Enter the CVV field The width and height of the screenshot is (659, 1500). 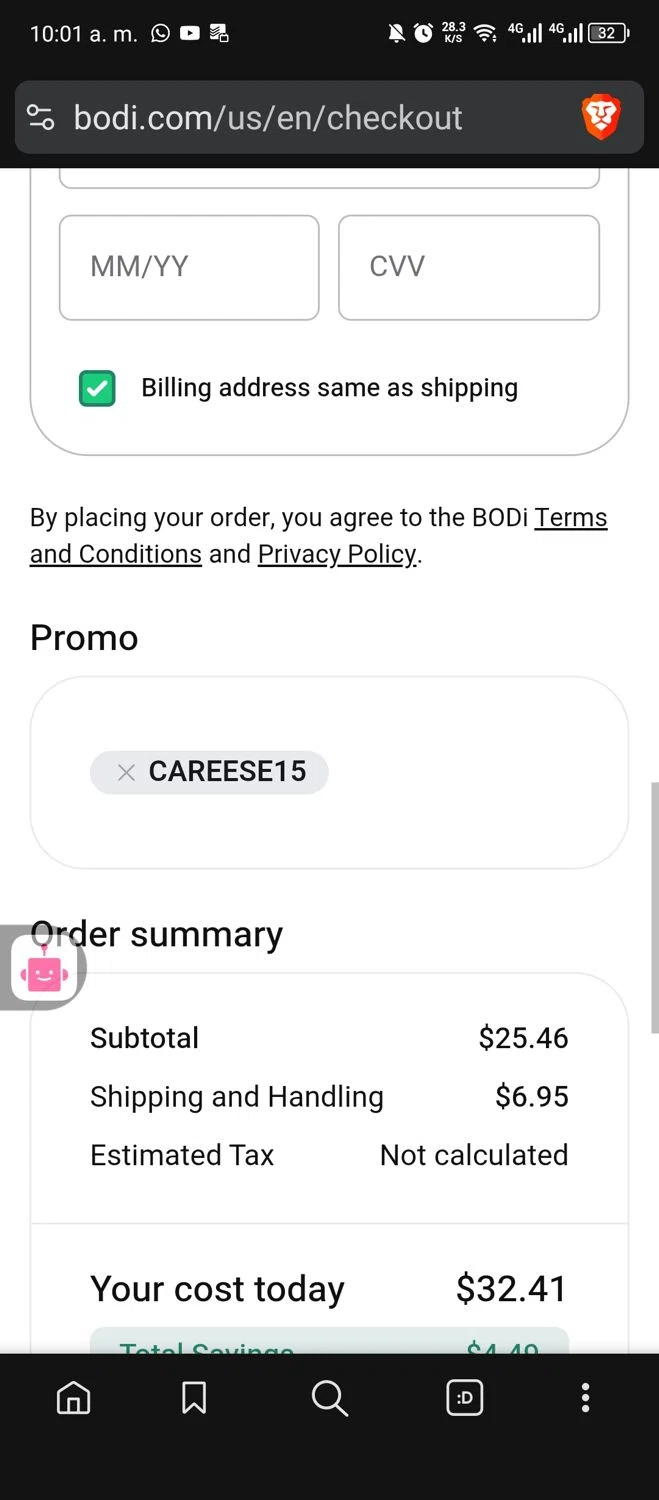[468, 267]
